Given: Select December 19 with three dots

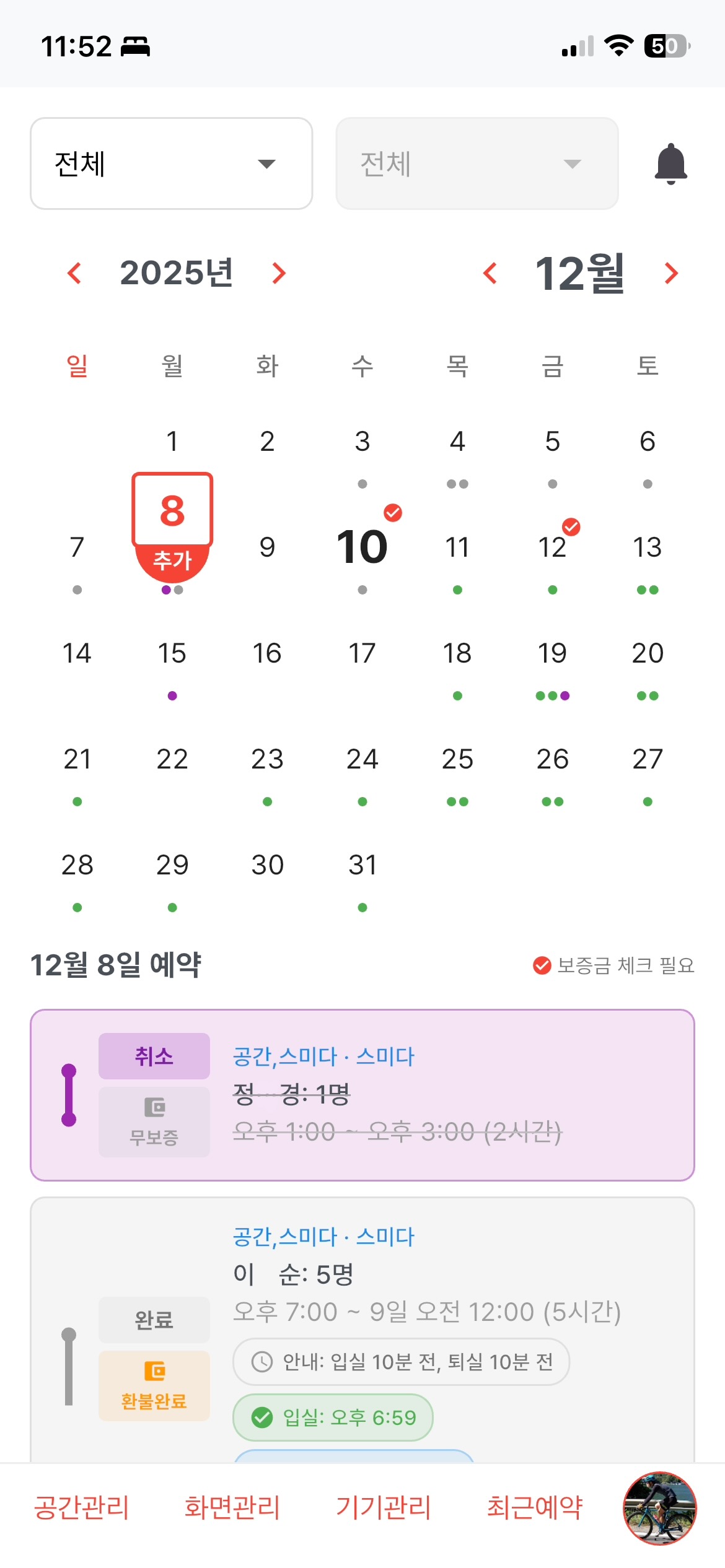Looking at the screenshot, I should tap(553, 653).
